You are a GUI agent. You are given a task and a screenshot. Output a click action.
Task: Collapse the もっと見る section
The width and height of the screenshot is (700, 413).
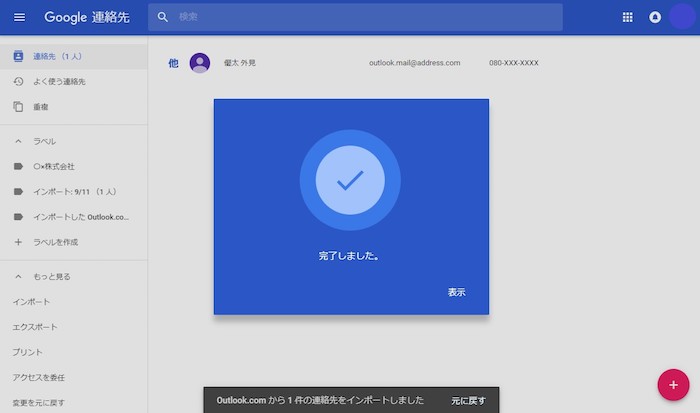pyautogui.click(x=18, y=276)
